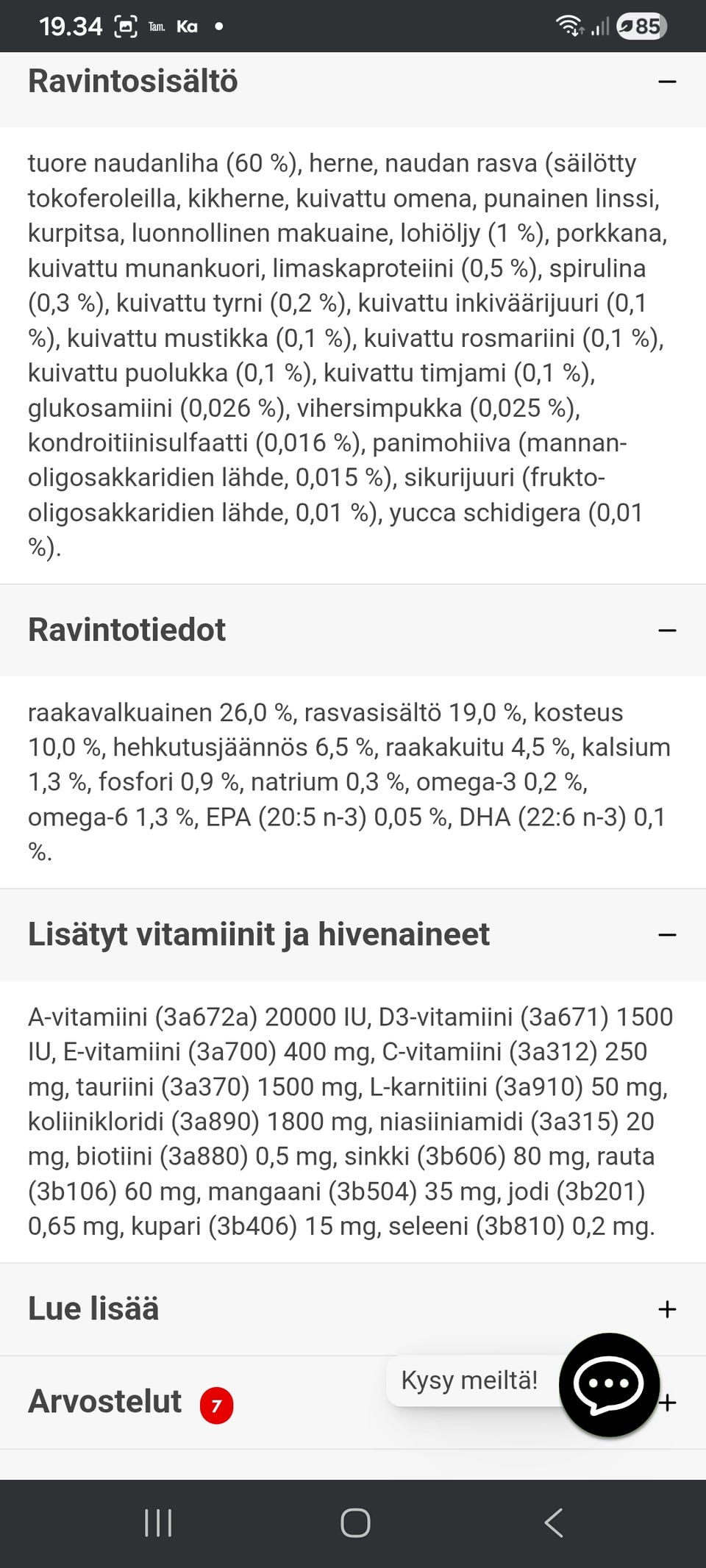Viewport: 706px width, 1568px height.
Task: Expand the Arvostelut reviews section
Action: 668,1401
